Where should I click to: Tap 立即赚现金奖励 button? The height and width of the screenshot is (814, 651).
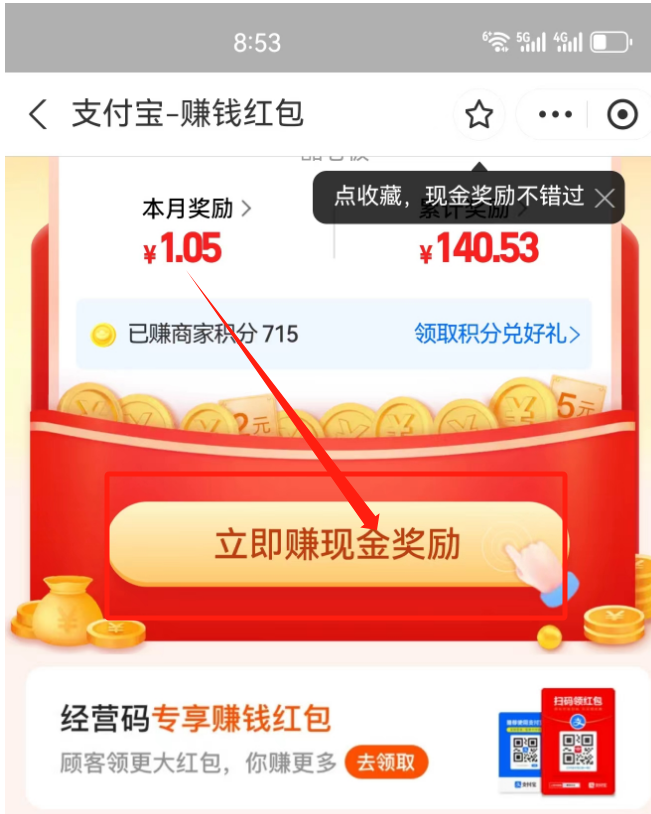(x=336, y=544)
